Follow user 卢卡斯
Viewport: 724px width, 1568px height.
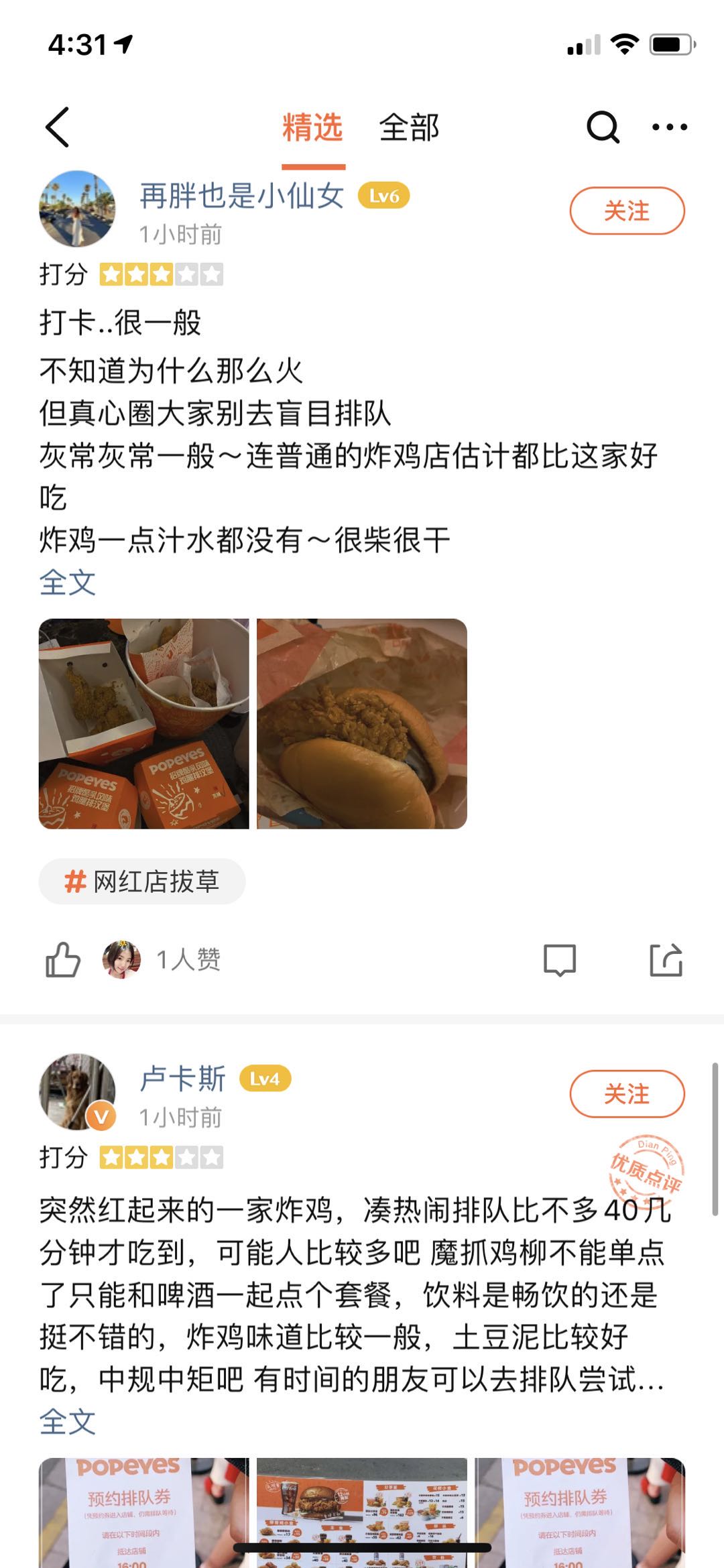click(x=627, y=1094)
